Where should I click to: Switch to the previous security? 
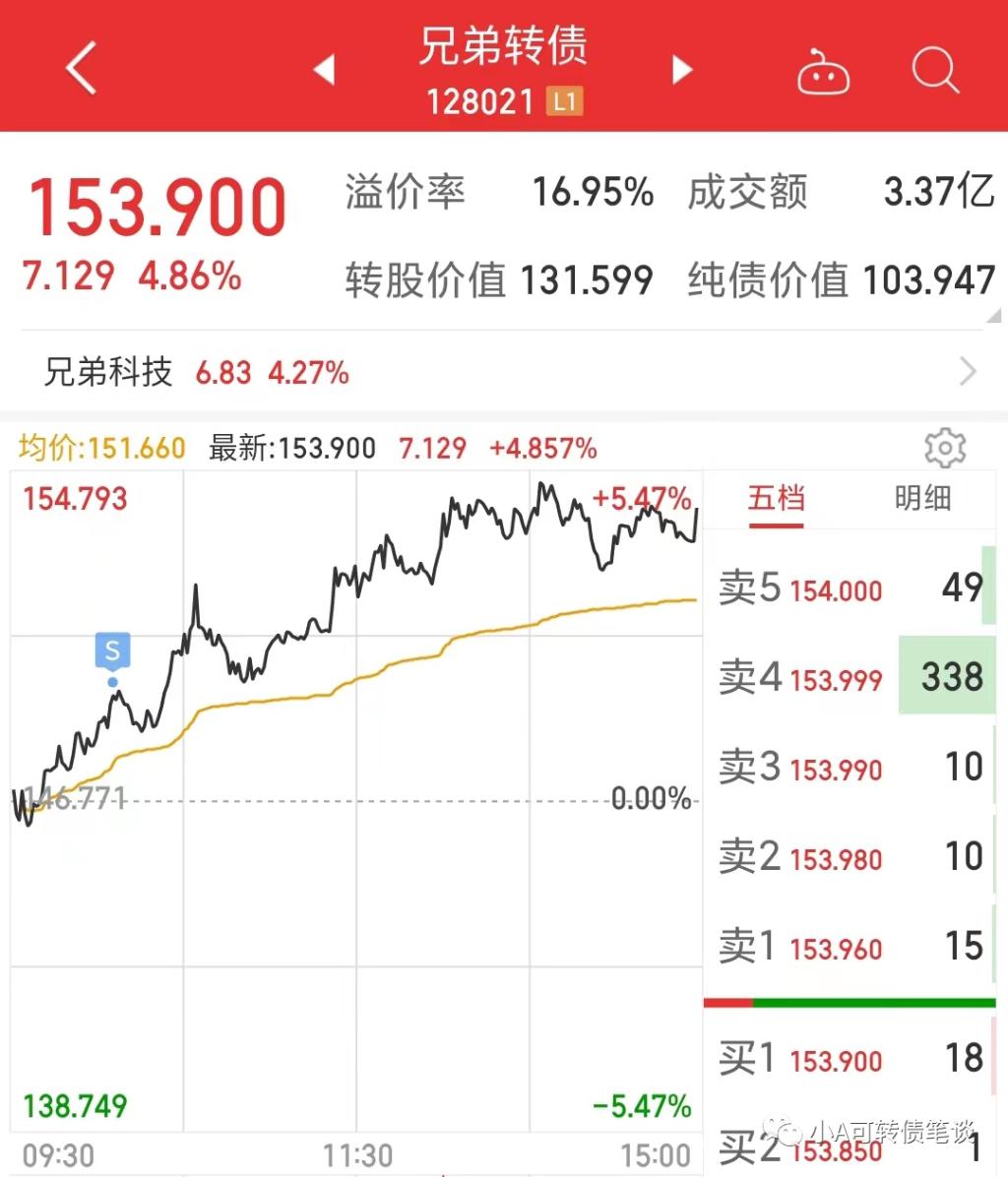pyautogui.click(x=324, y=70)
